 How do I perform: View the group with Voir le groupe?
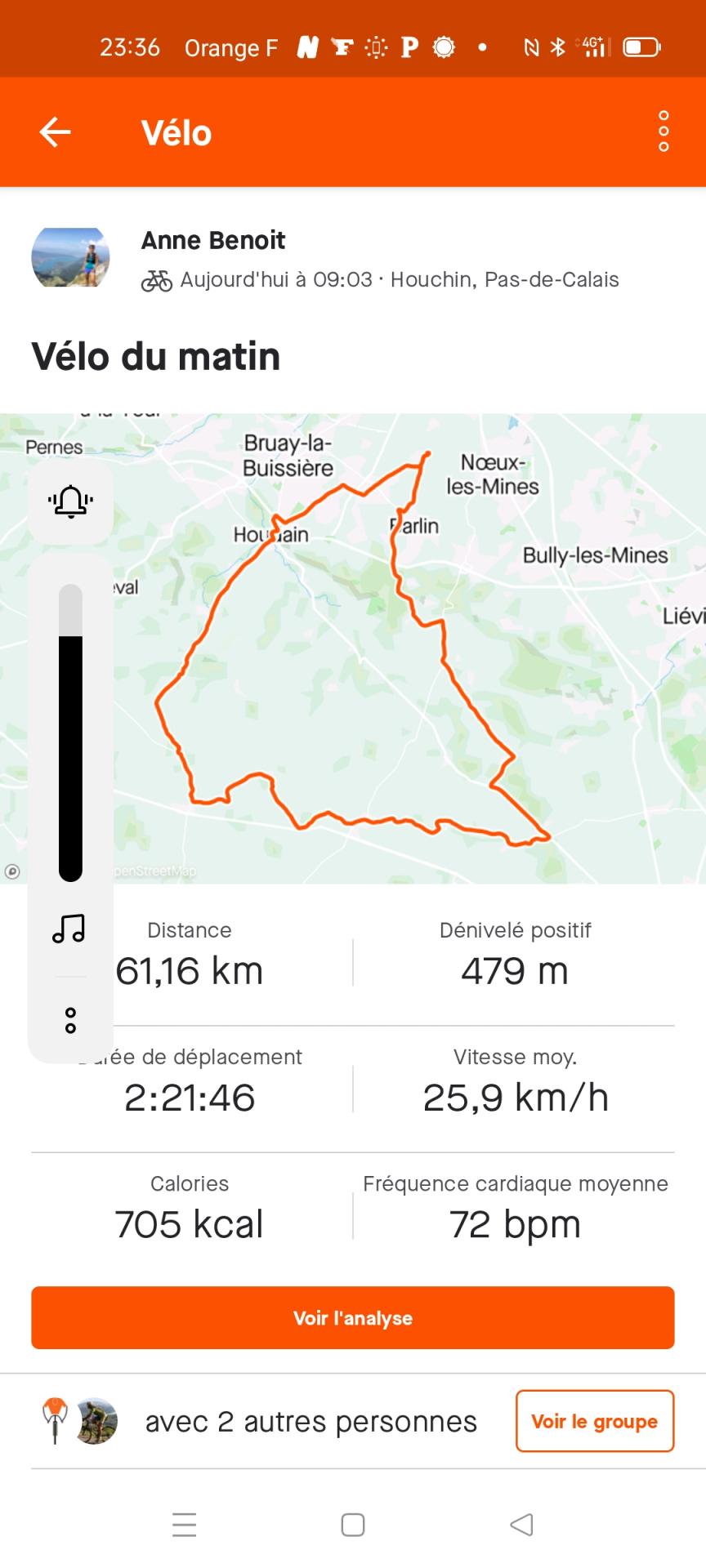(595, 1421)
